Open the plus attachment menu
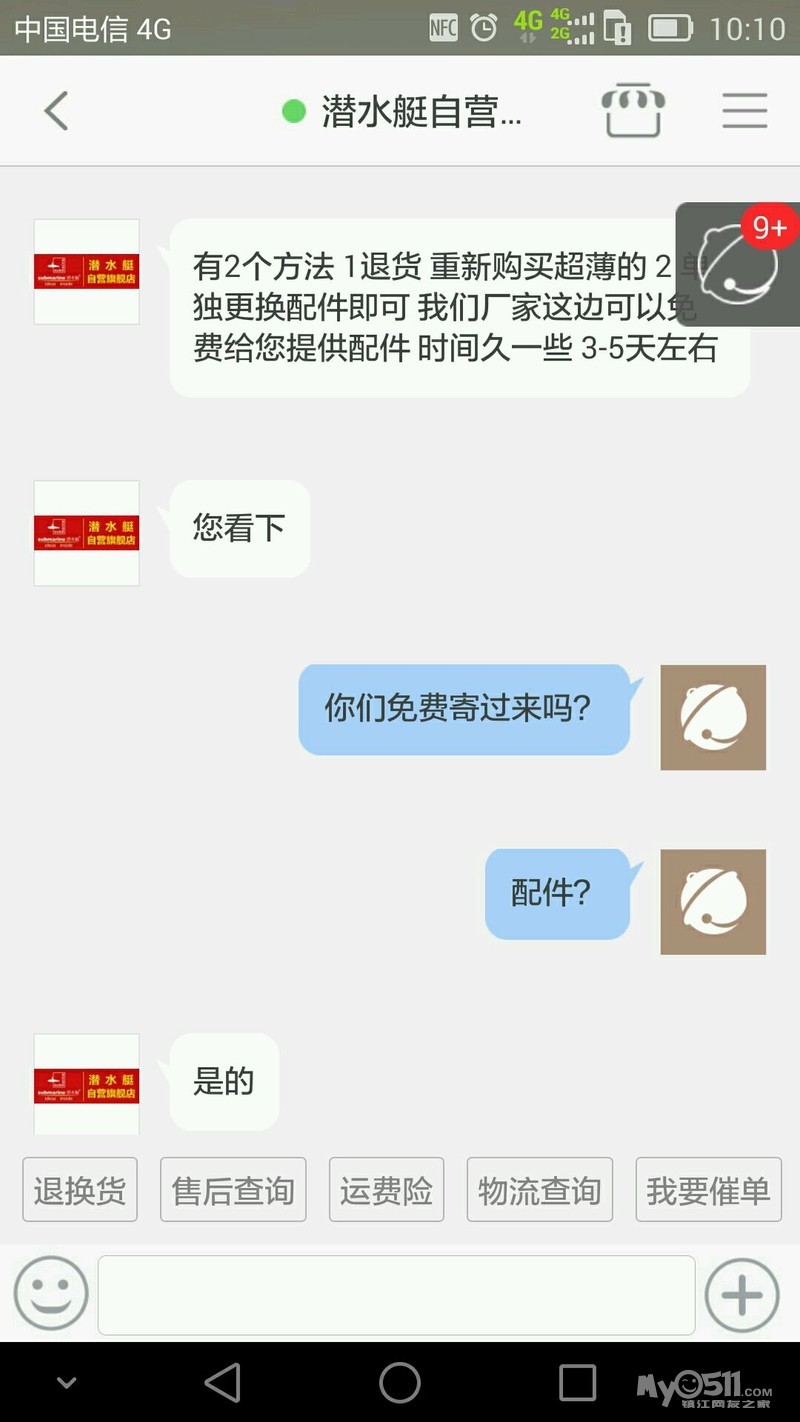This screenshot has width=800, height=1422. [742, 1295]
